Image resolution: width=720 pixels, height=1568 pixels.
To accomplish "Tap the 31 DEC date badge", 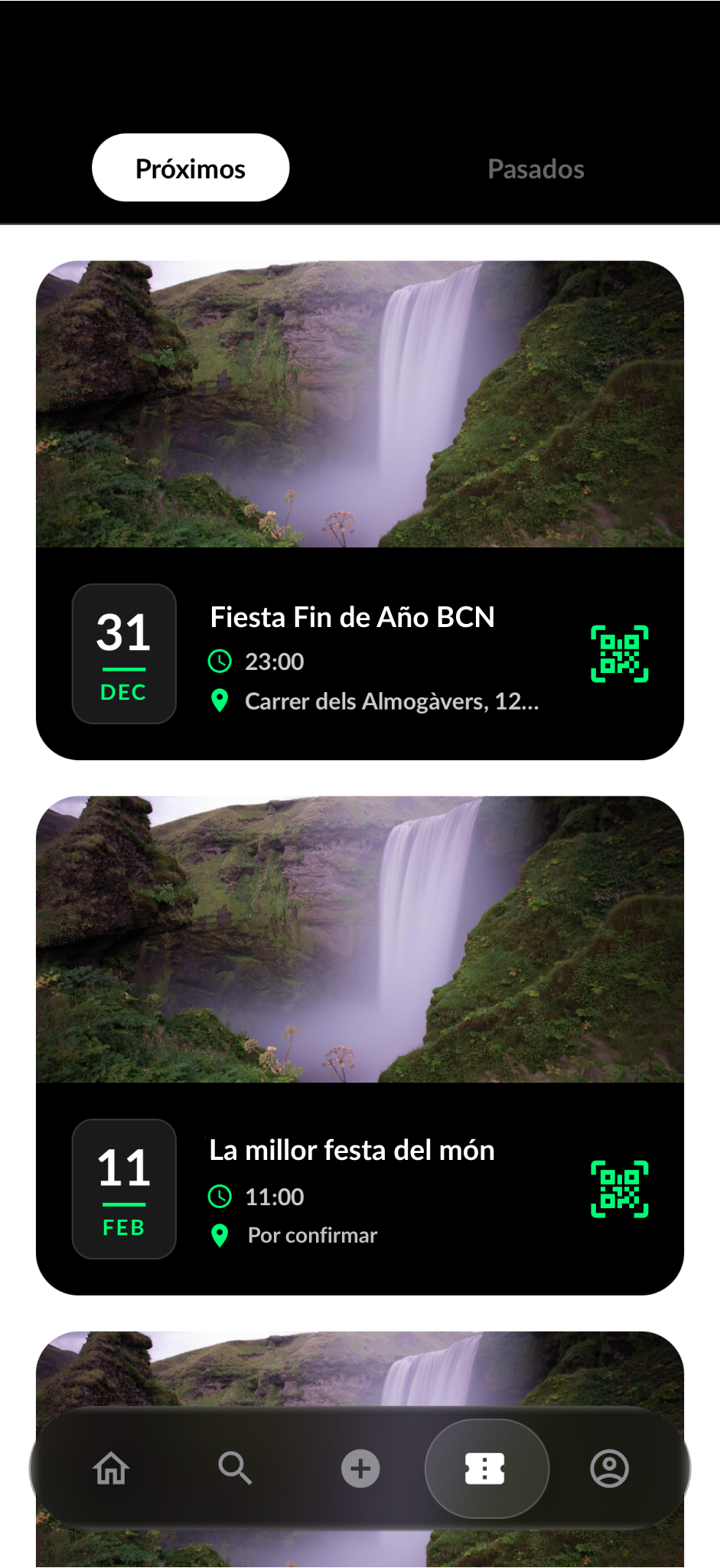I will [x=123, y=652].
